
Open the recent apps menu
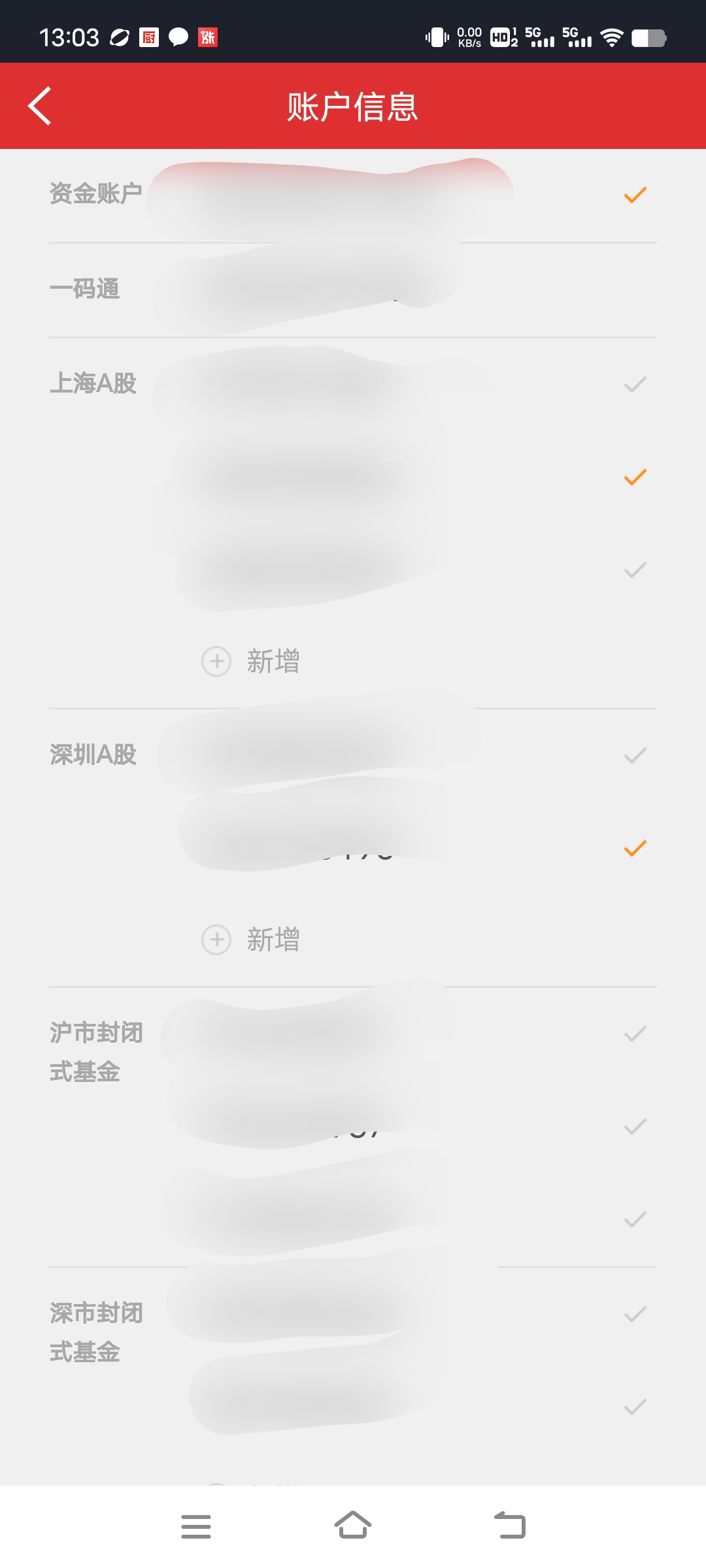tap(196, 1526)
